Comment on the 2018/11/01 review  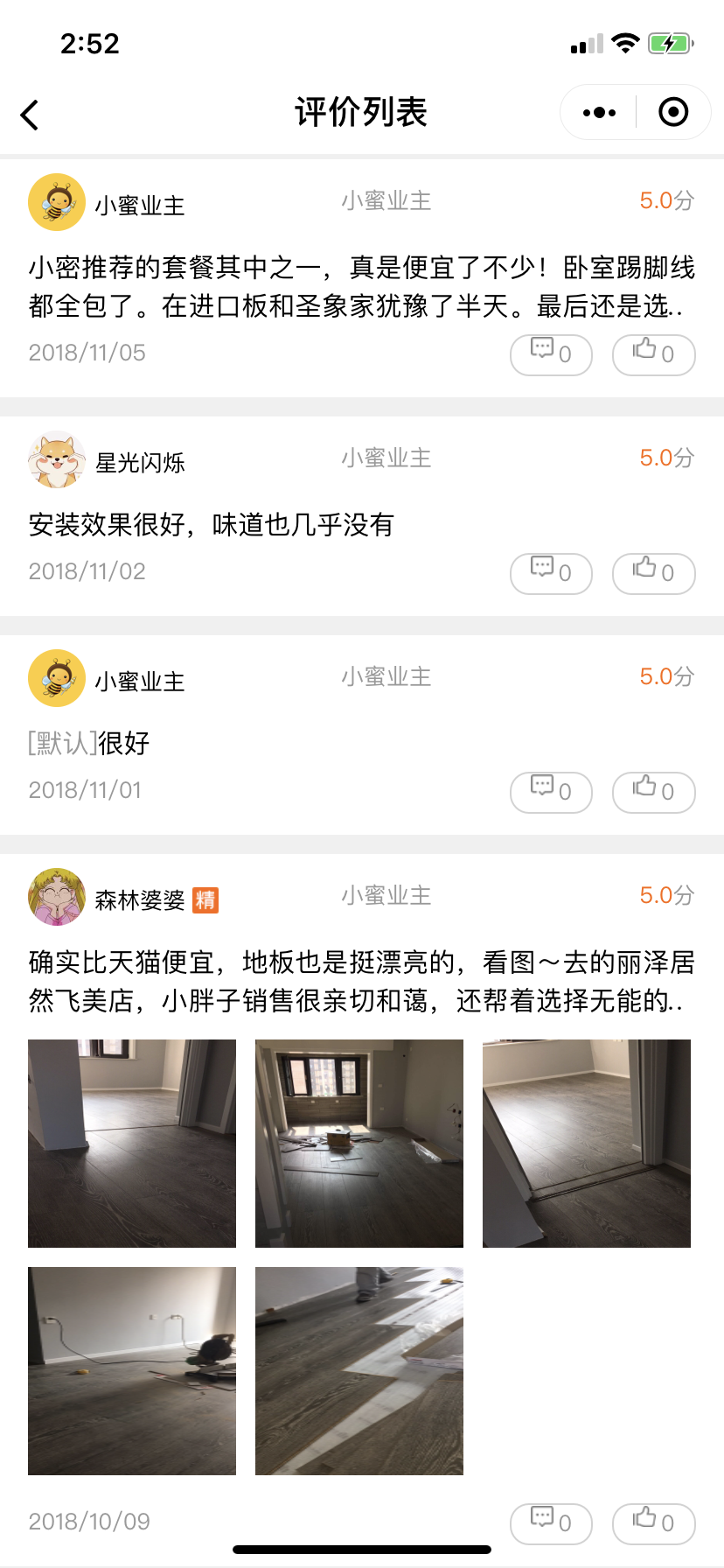(551, 792)
